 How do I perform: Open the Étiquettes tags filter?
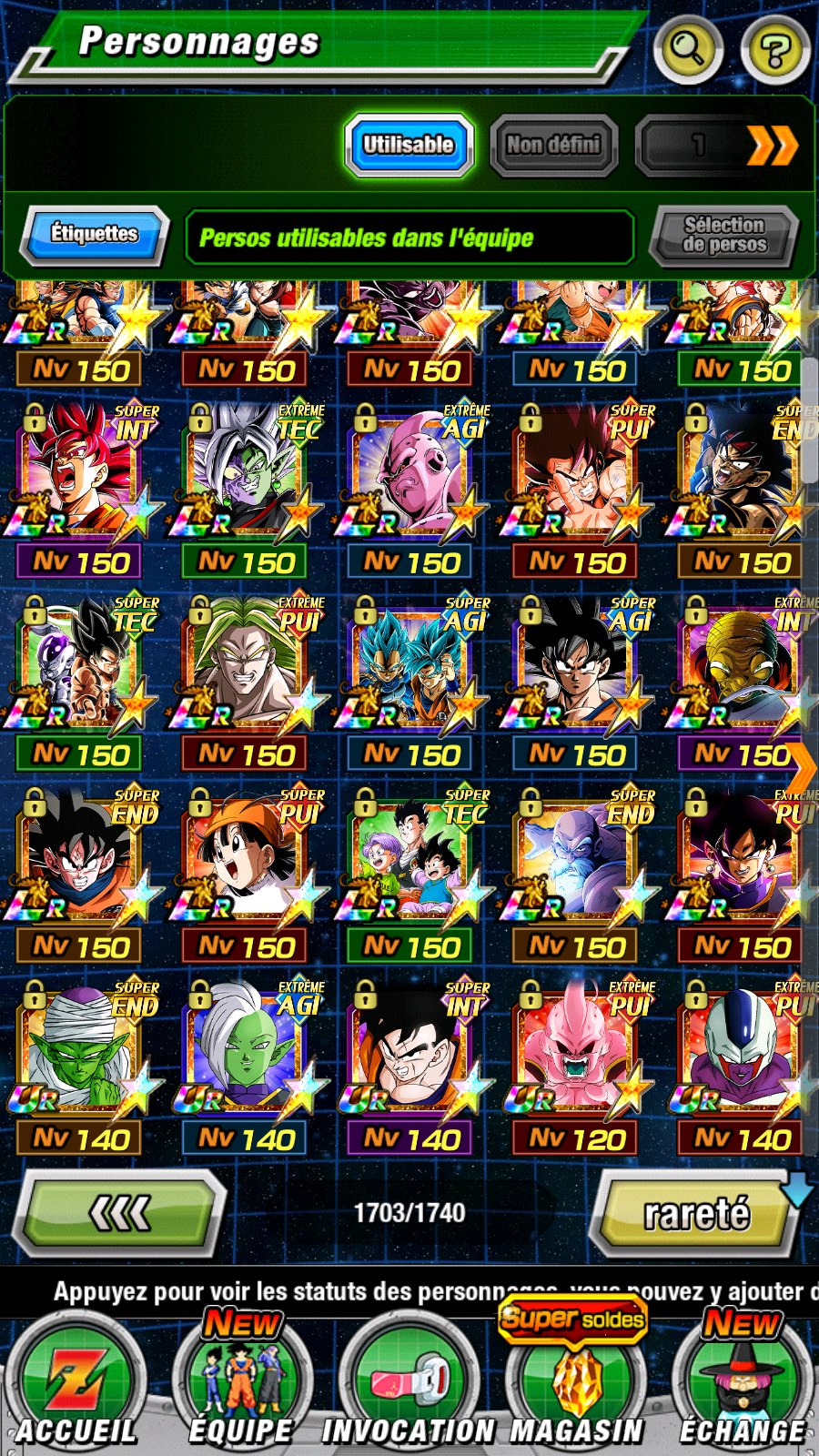tap(95, 235)
